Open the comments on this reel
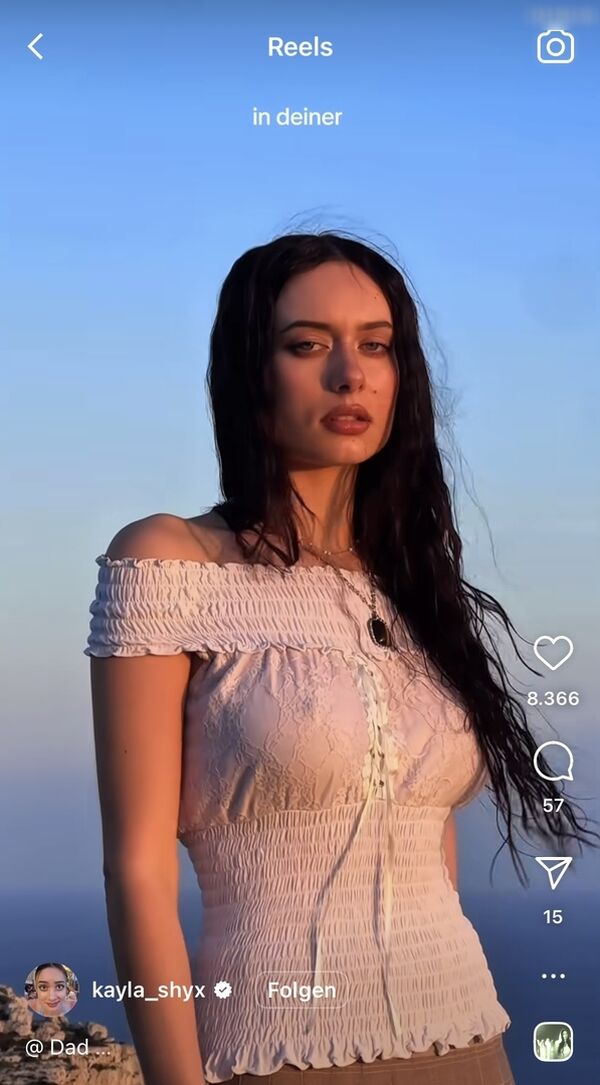 [553, 761]
